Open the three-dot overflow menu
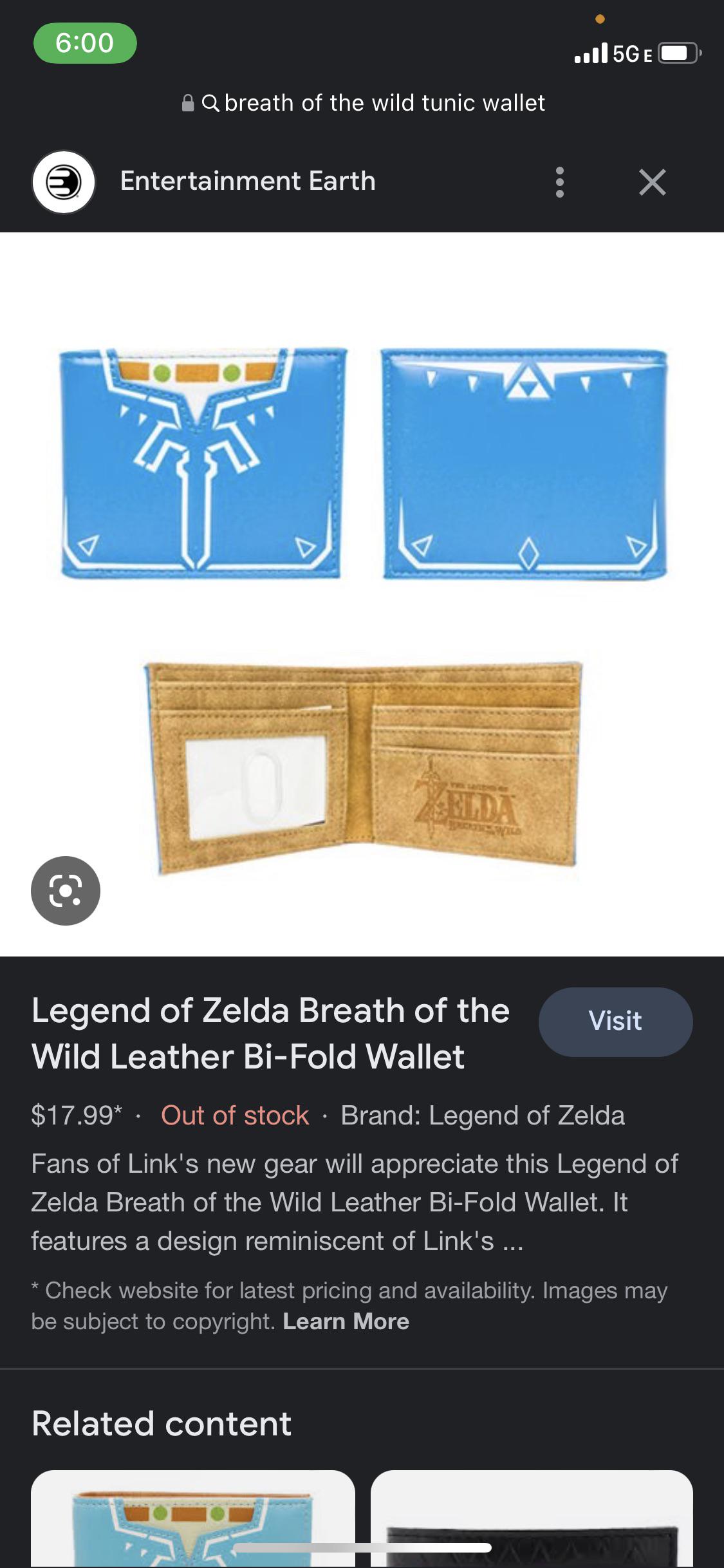The image size is (724, 1568). [559, 182]
